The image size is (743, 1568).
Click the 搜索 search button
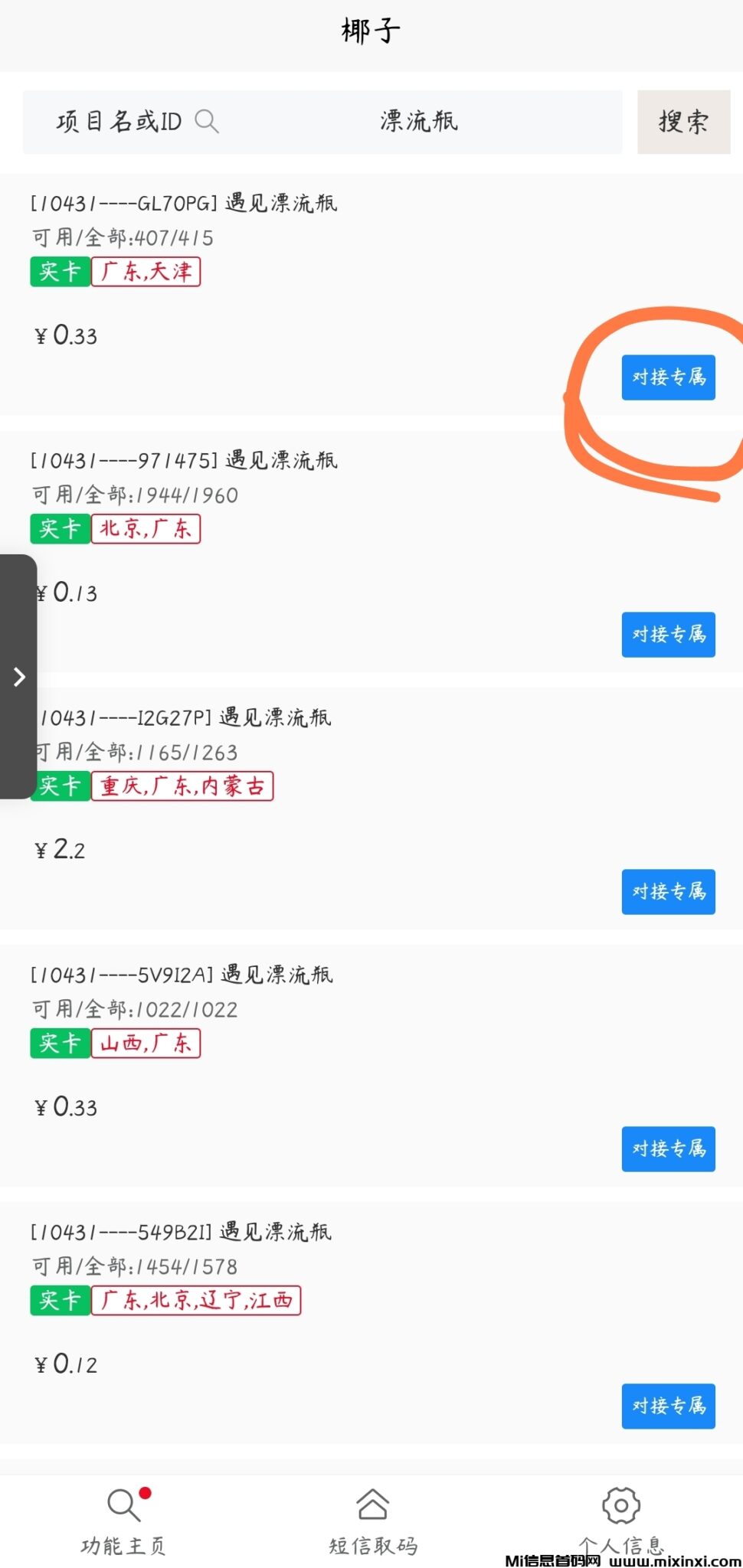684,121
